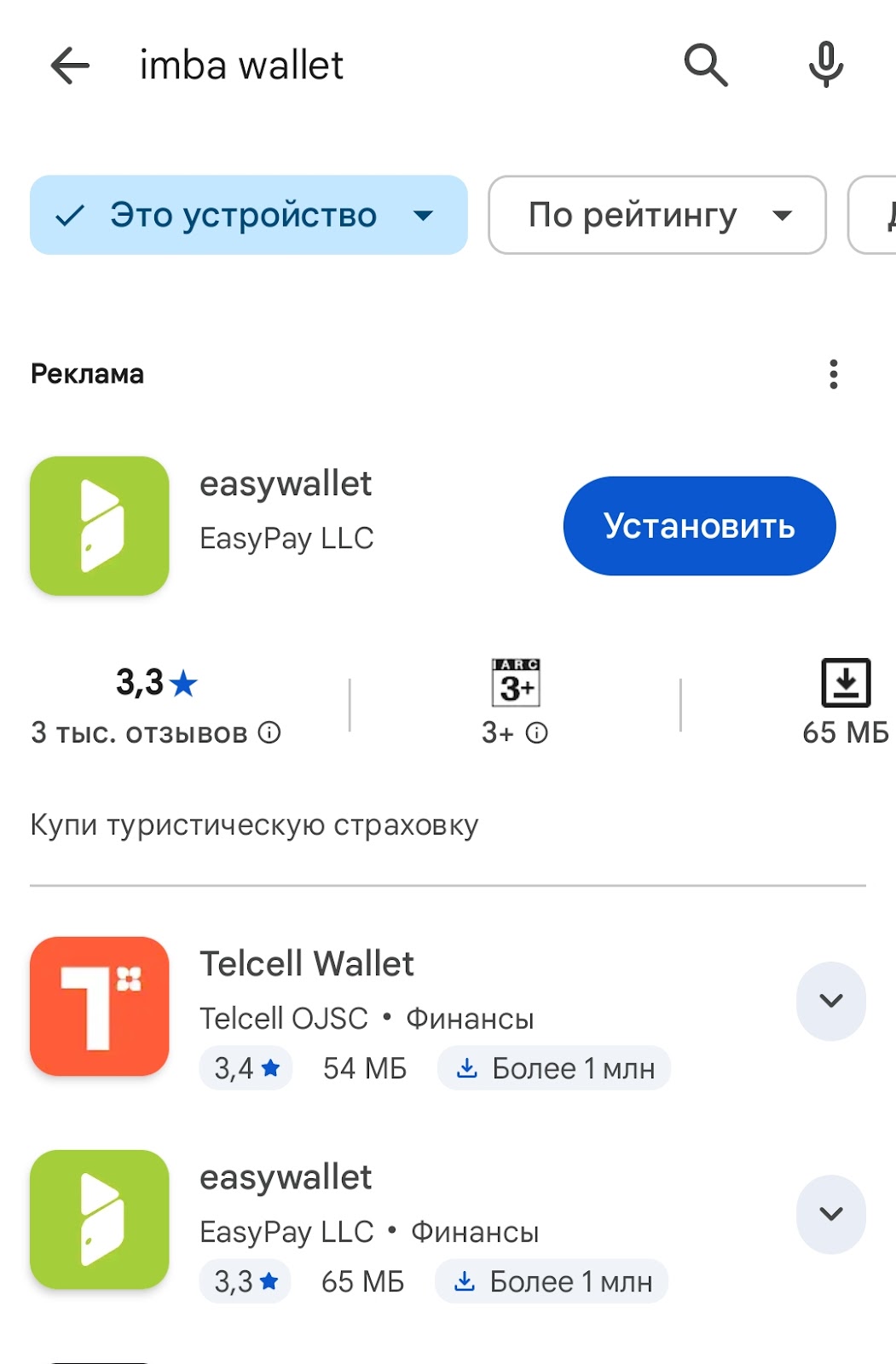Open the ad options three-dot menu
This screenshot has width=896, height=1364.
coord(833,374)
